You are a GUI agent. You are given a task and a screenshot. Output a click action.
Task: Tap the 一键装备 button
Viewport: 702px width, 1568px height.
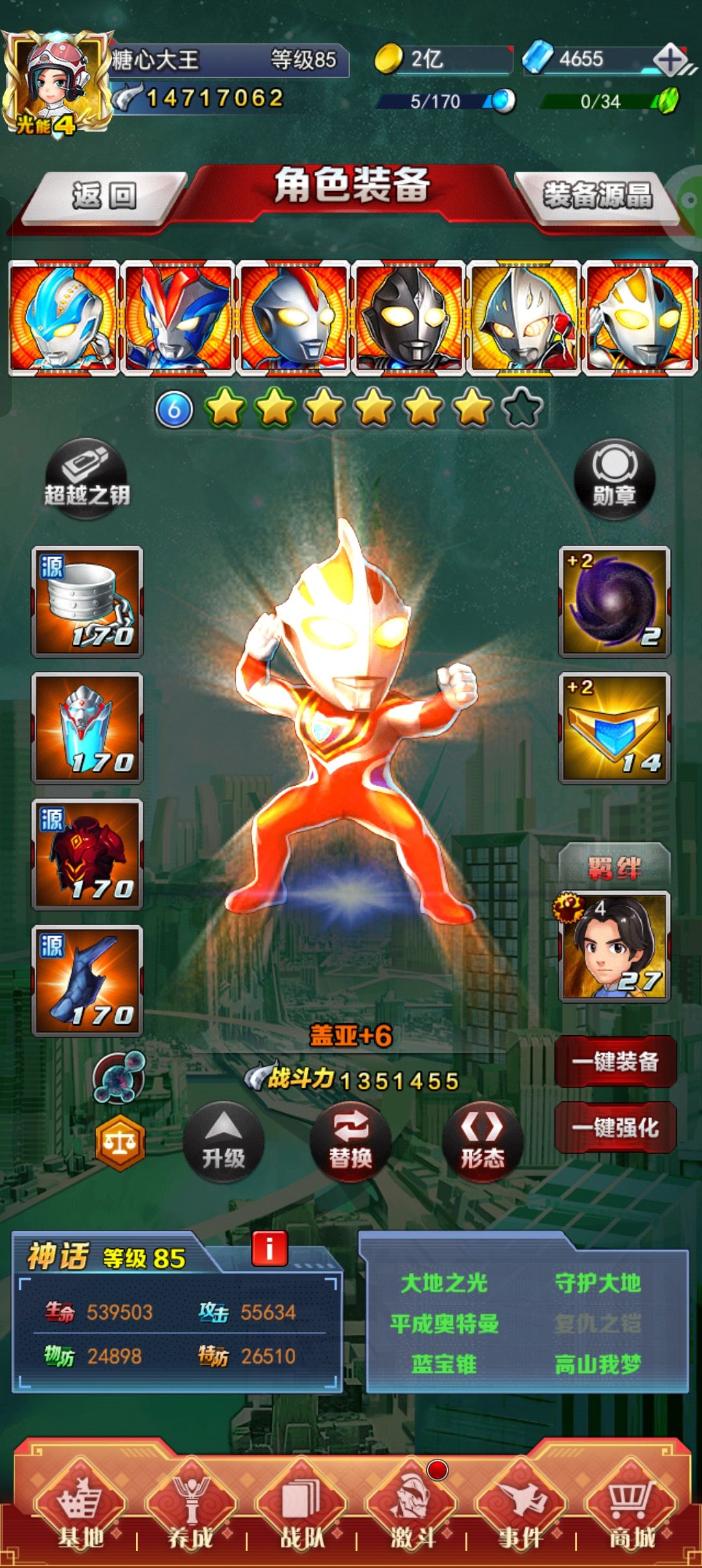click(x=616, y=1062)
